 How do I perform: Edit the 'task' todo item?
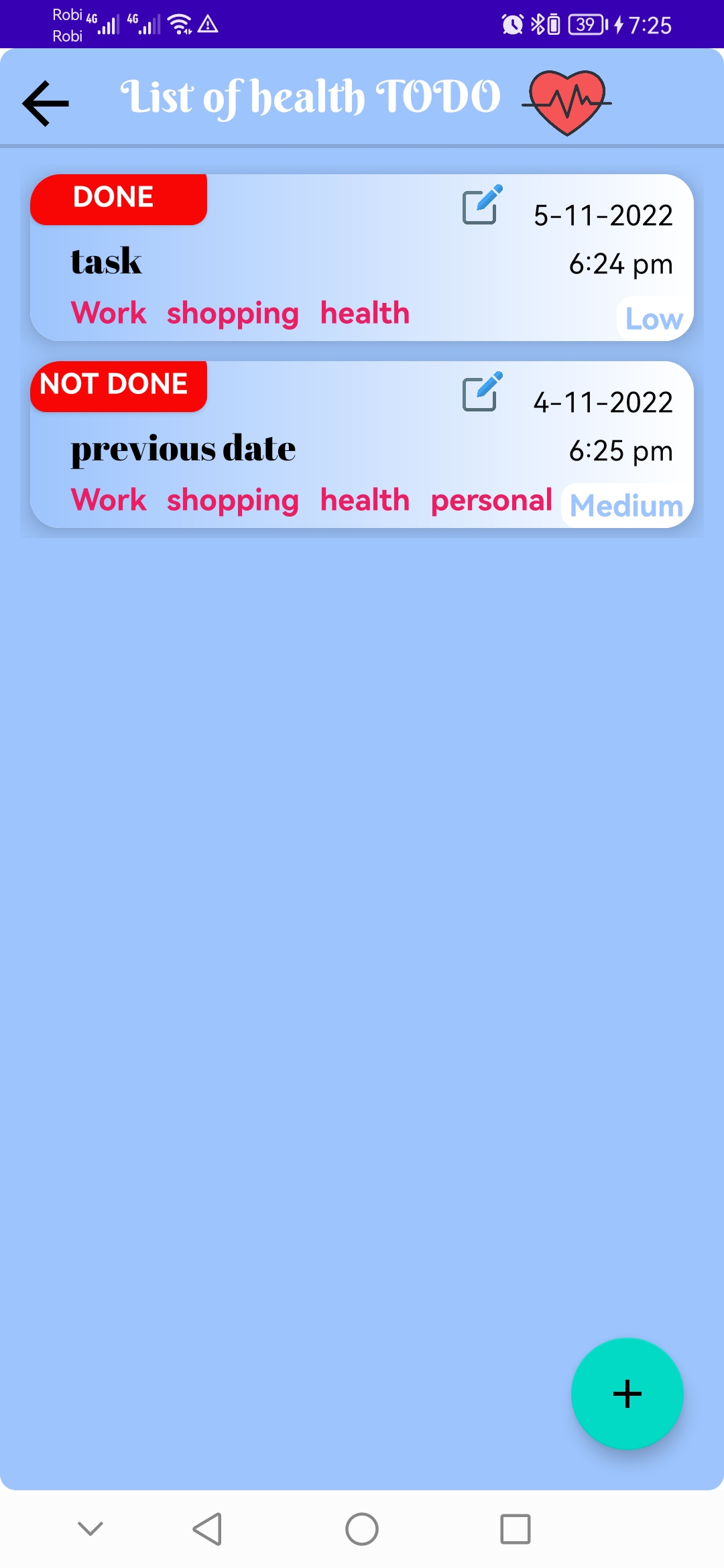click(482, 205)
